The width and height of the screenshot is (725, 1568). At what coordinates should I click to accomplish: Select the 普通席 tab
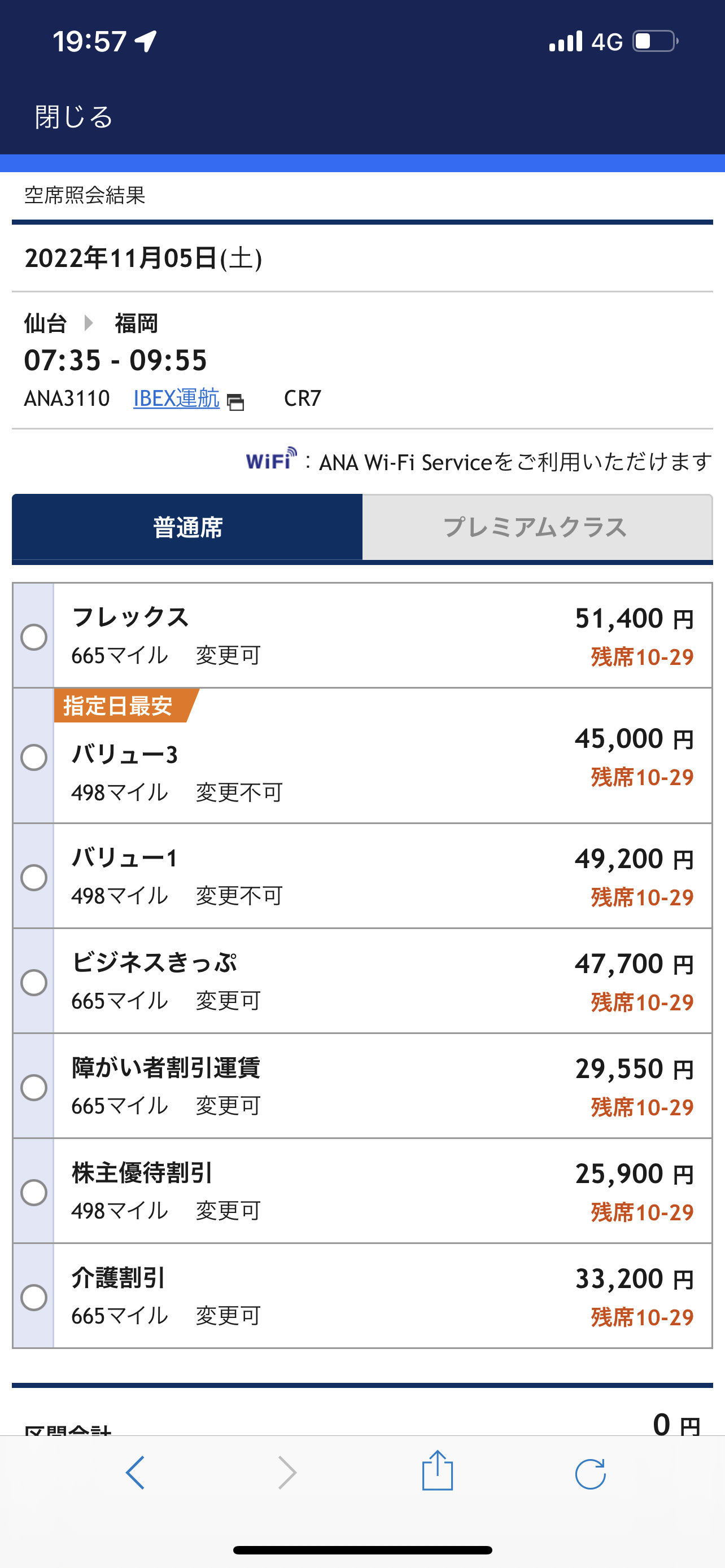[x=187, y=527]
